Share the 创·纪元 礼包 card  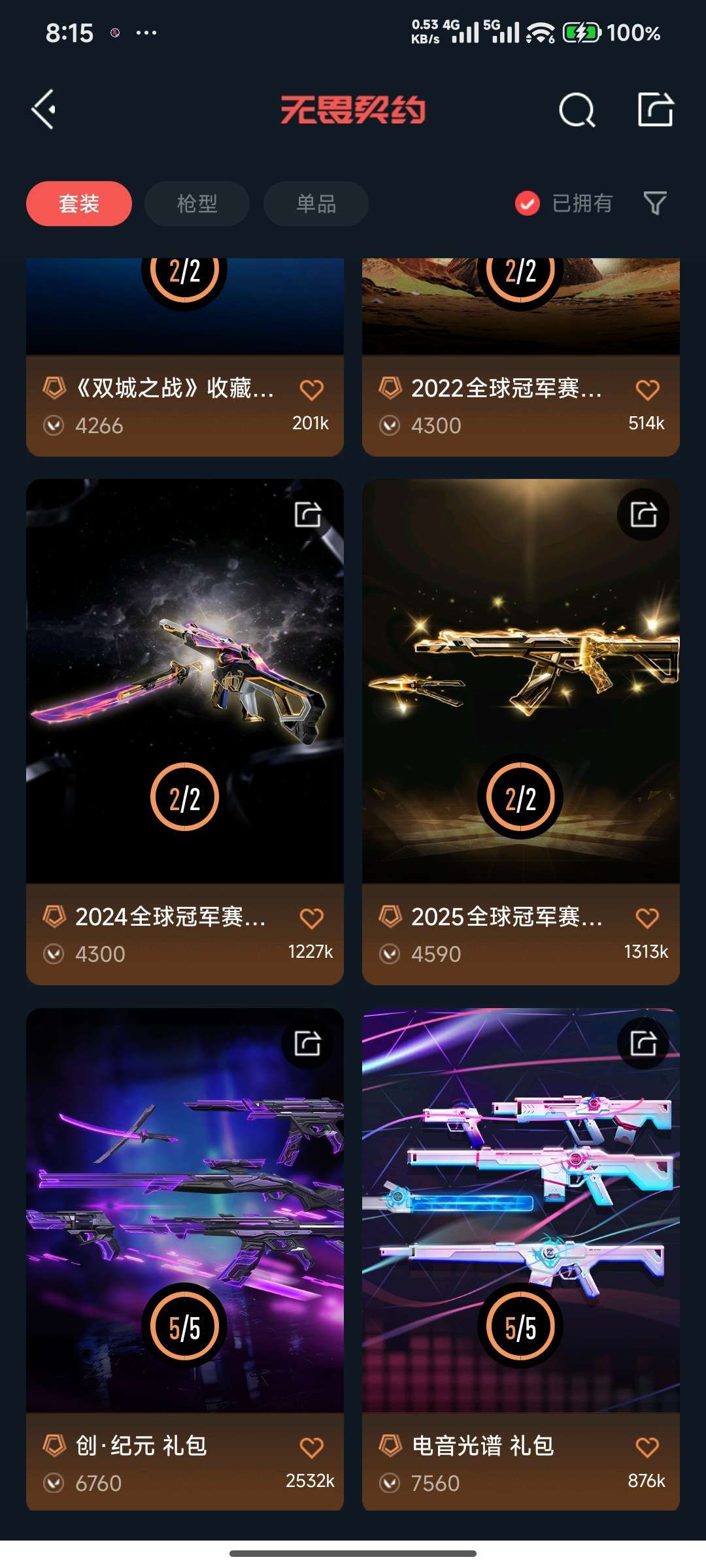coord(308,1043)
